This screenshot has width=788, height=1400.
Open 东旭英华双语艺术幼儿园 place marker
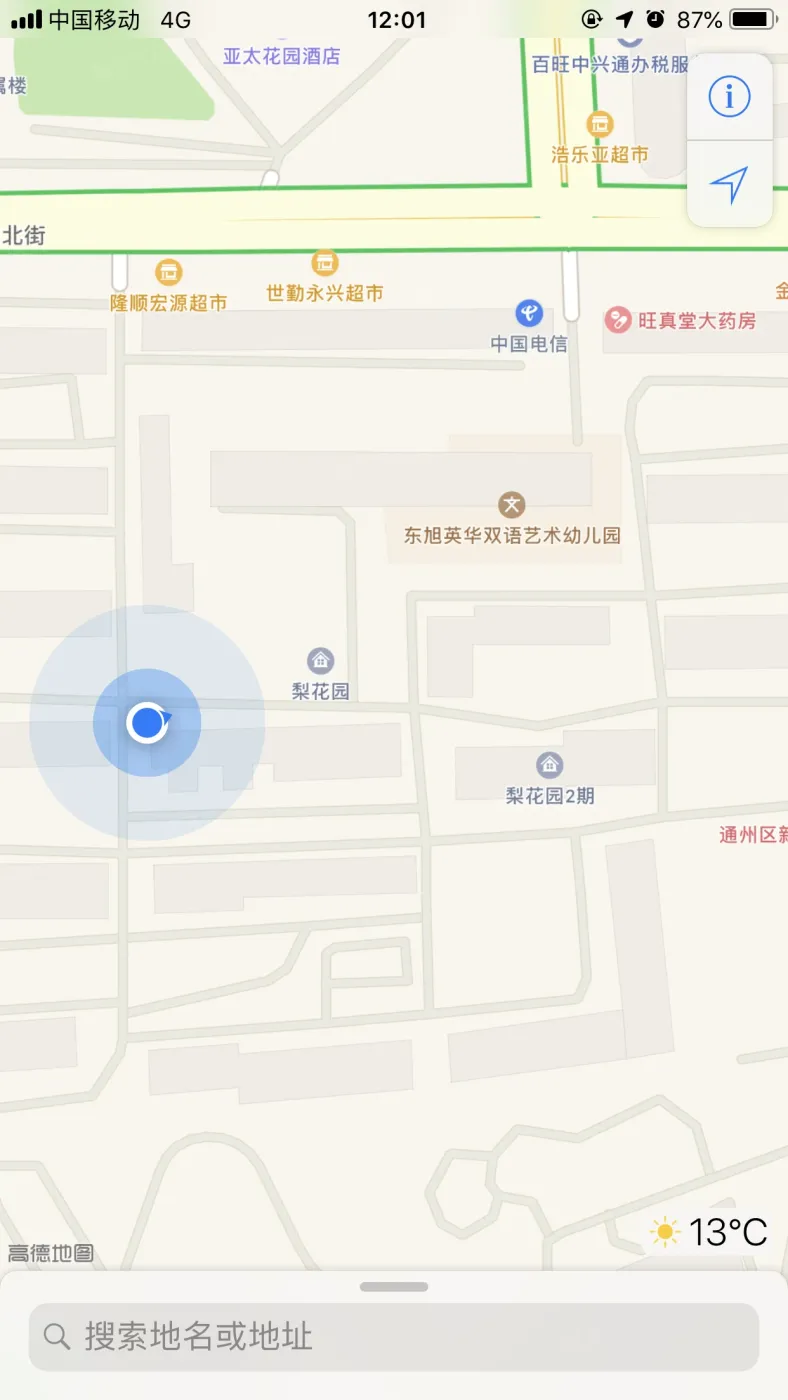pos(512,504)
